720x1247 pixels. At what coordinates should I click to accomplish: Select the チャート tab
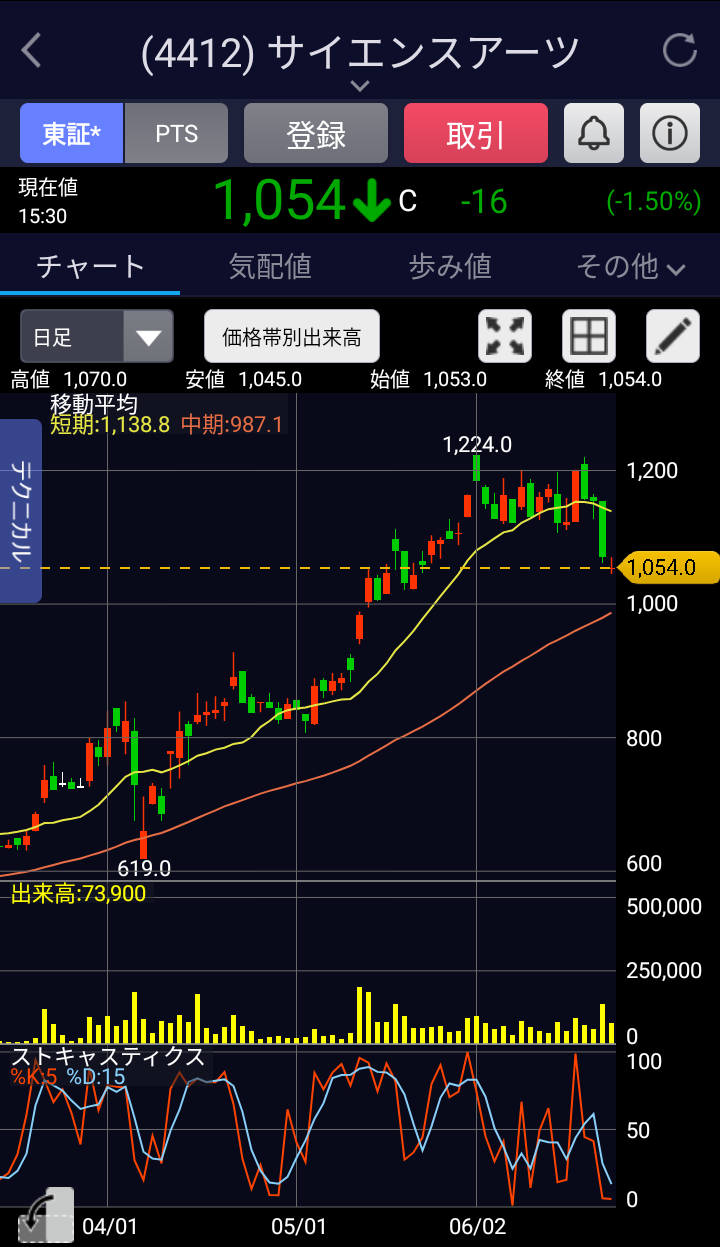pos(90,266)
